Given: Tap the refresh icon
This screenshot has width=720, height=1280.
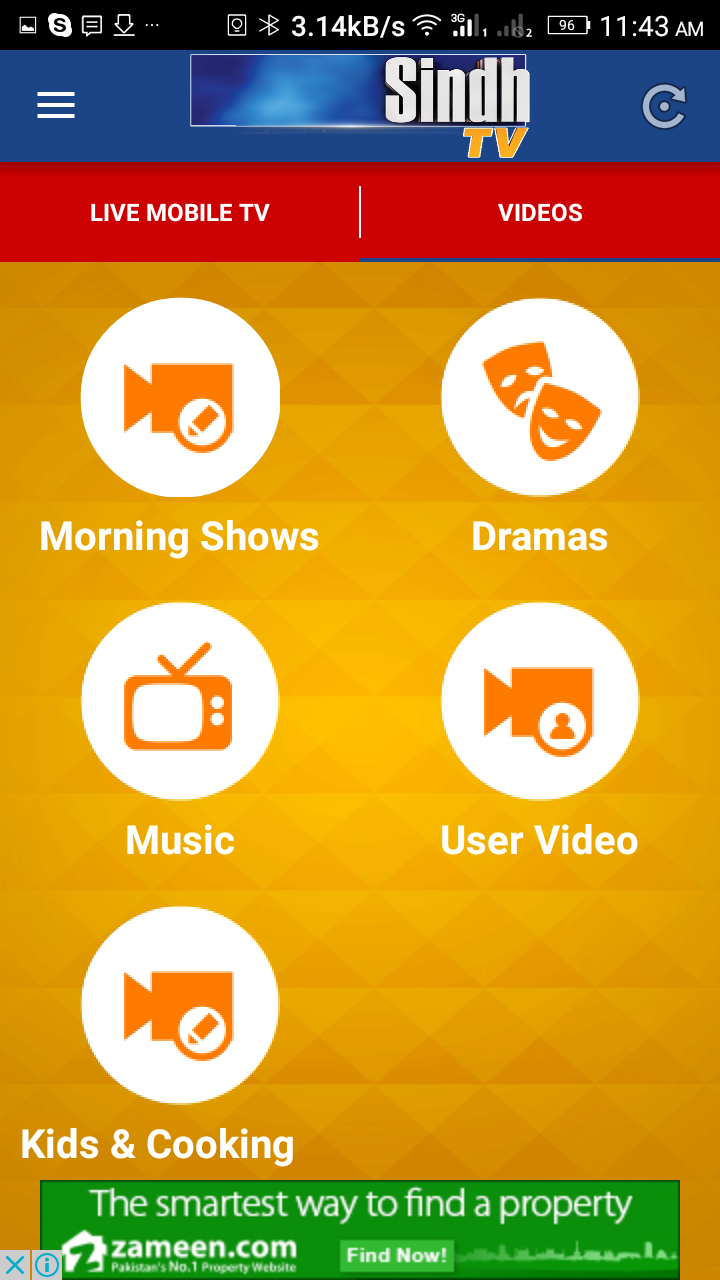Looking at the screenshot, I should pyautogui.click(x=664, y=107).
